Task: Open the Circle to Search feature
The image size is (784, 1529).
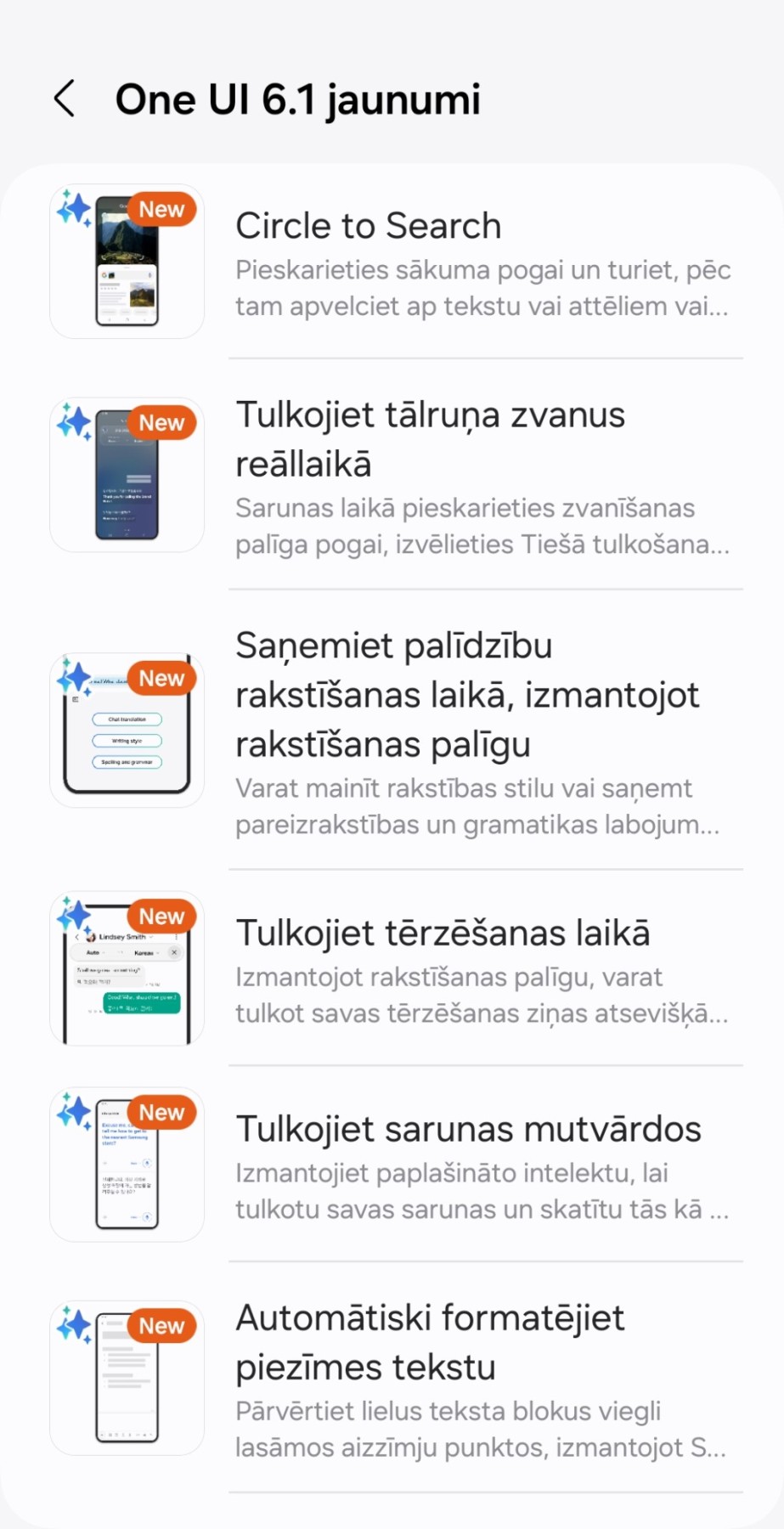Action: (392, 262)
